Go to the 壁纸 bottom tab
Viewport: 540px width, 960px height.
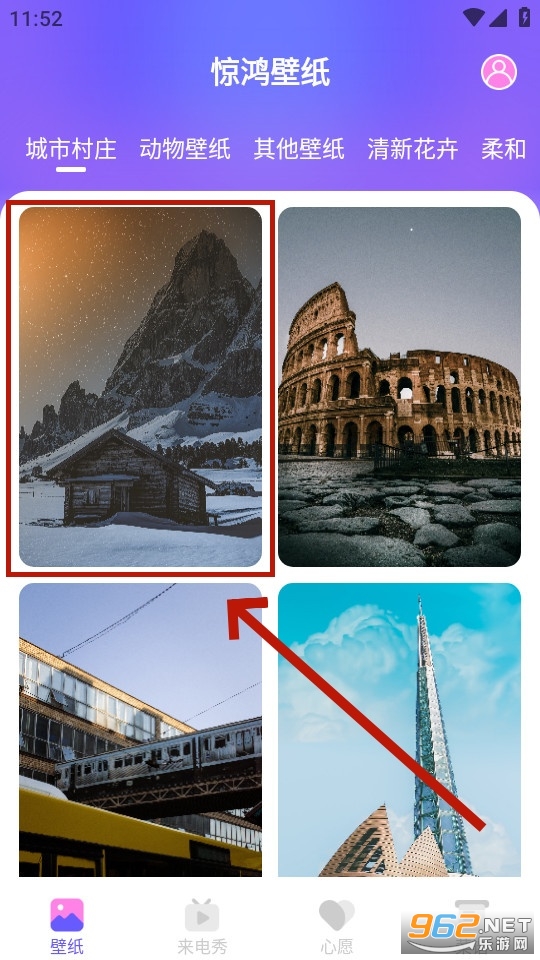pyautogui.click(x=67, y=926)
